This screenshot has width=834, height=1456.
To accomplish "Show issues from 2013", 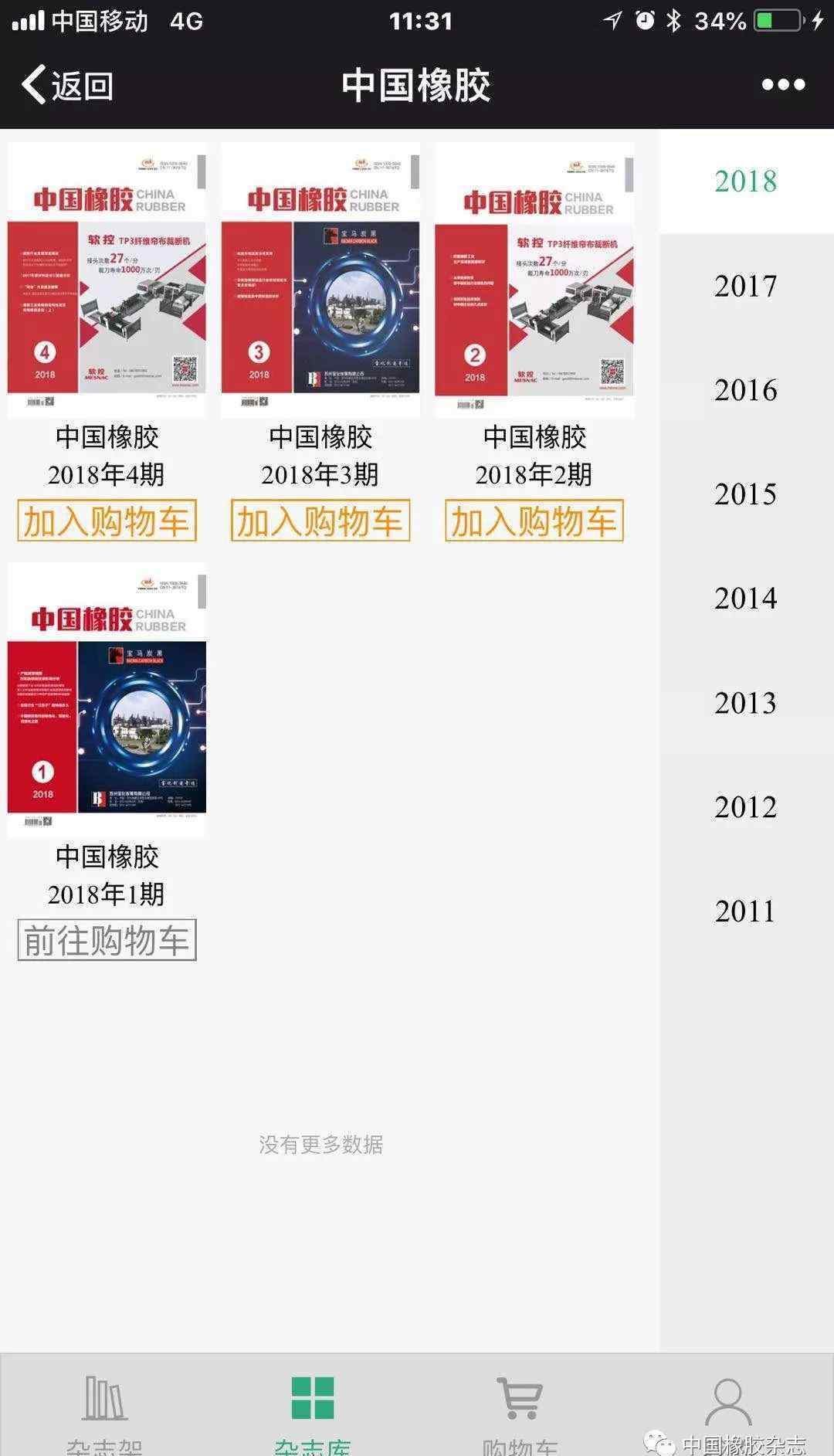I will (745, 703).
